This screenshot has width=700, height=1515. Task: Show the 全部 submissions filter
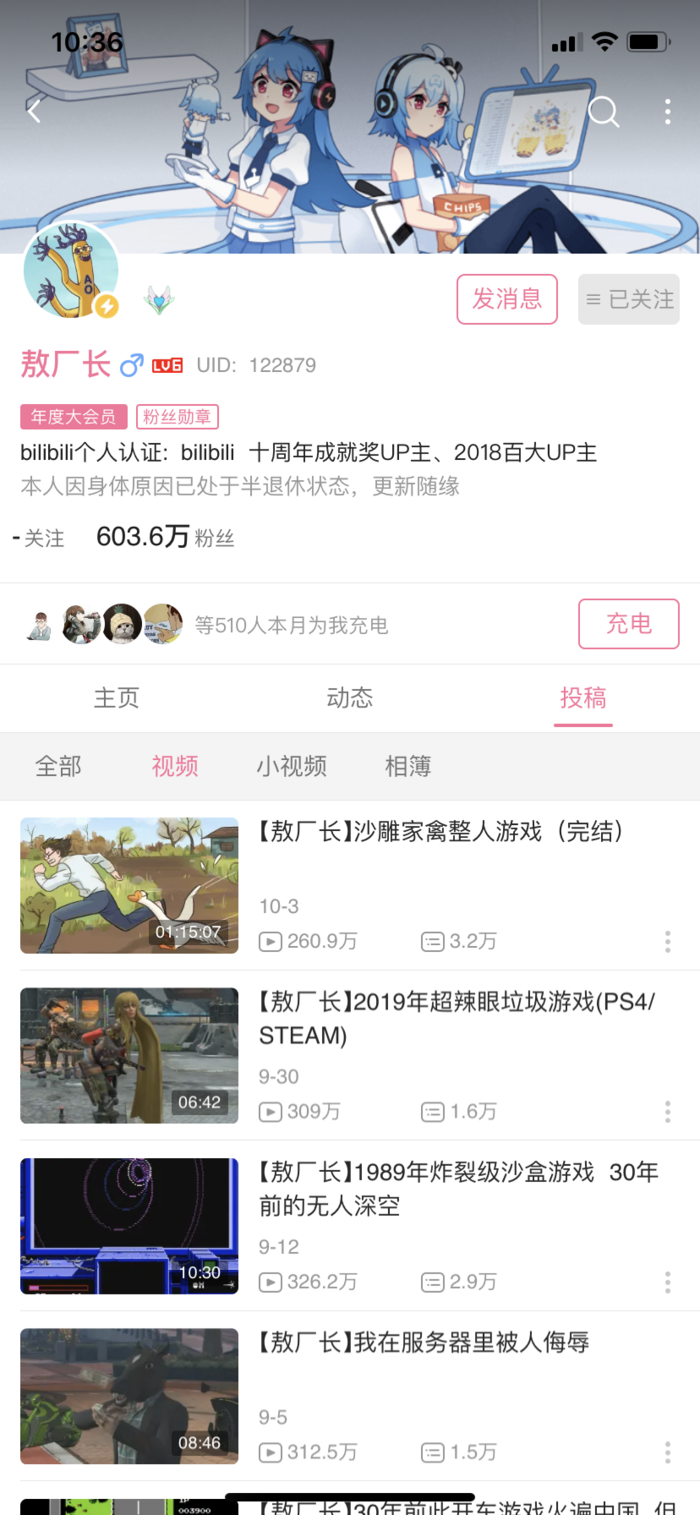point(58,767)
